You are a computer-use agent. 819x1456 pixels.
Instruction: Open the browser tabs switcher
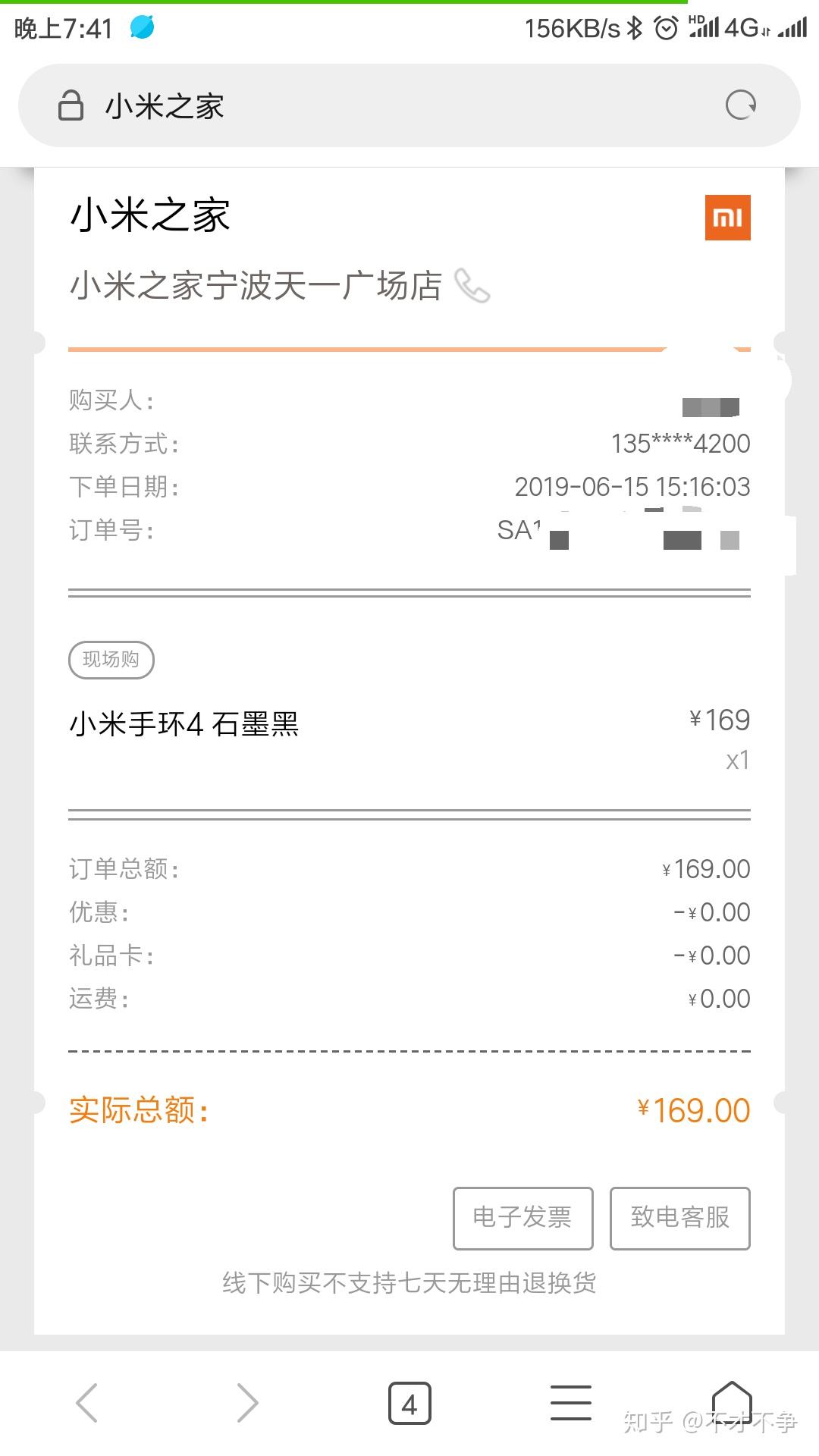click(x=409, y=1404)
